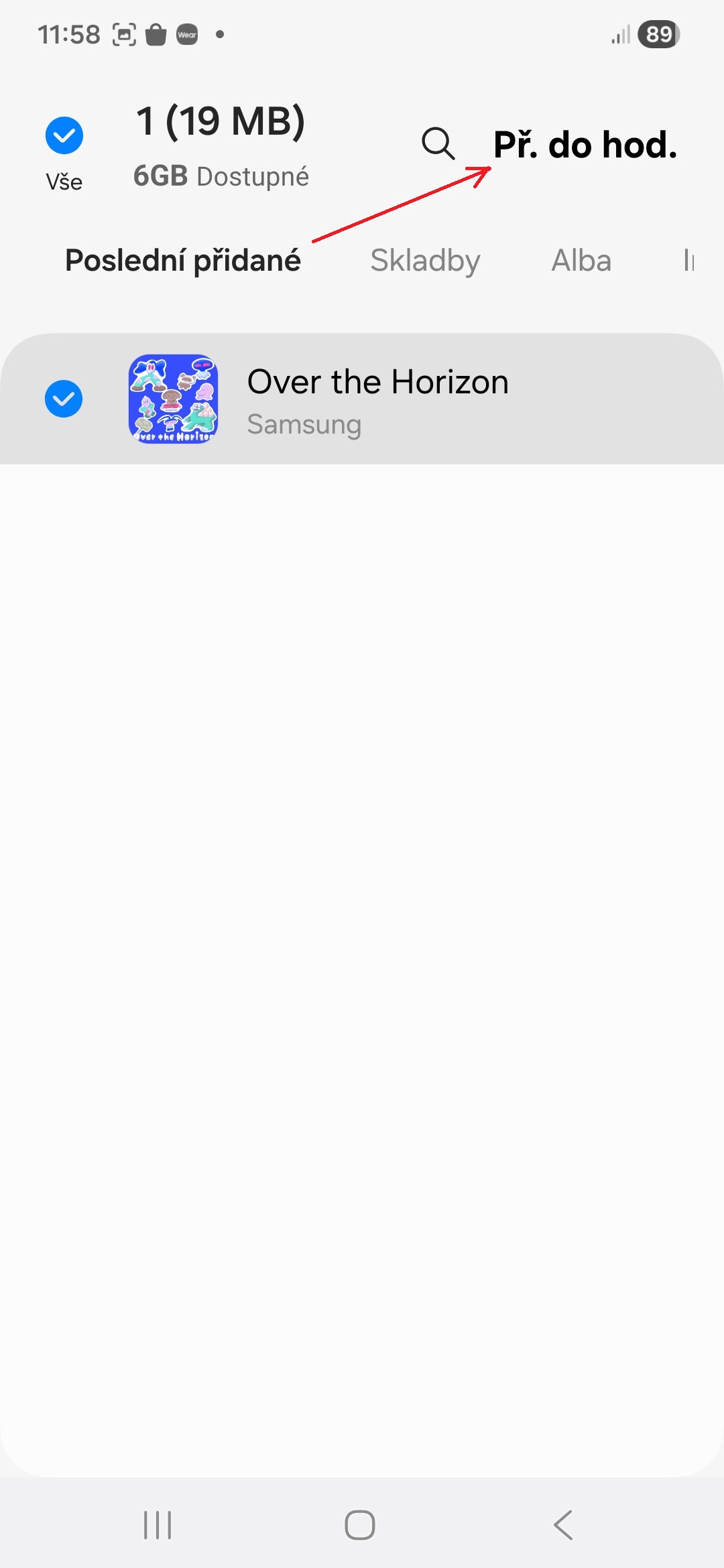This screenshot has height=1568, width=724.
Task: Go to the home screen
Action: click(x=360, y=1525)
